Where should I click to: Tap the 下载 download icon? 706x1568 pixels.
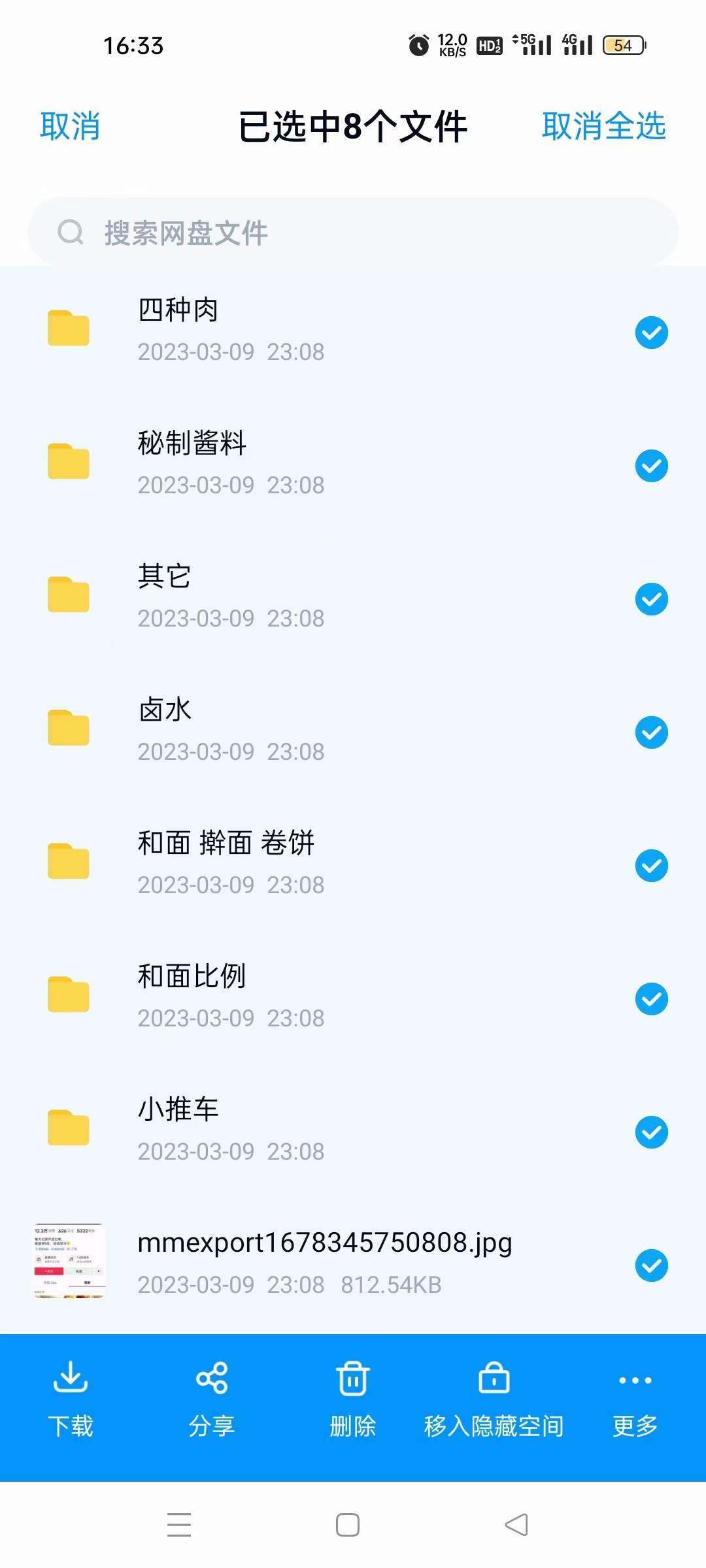[70, 1379]
